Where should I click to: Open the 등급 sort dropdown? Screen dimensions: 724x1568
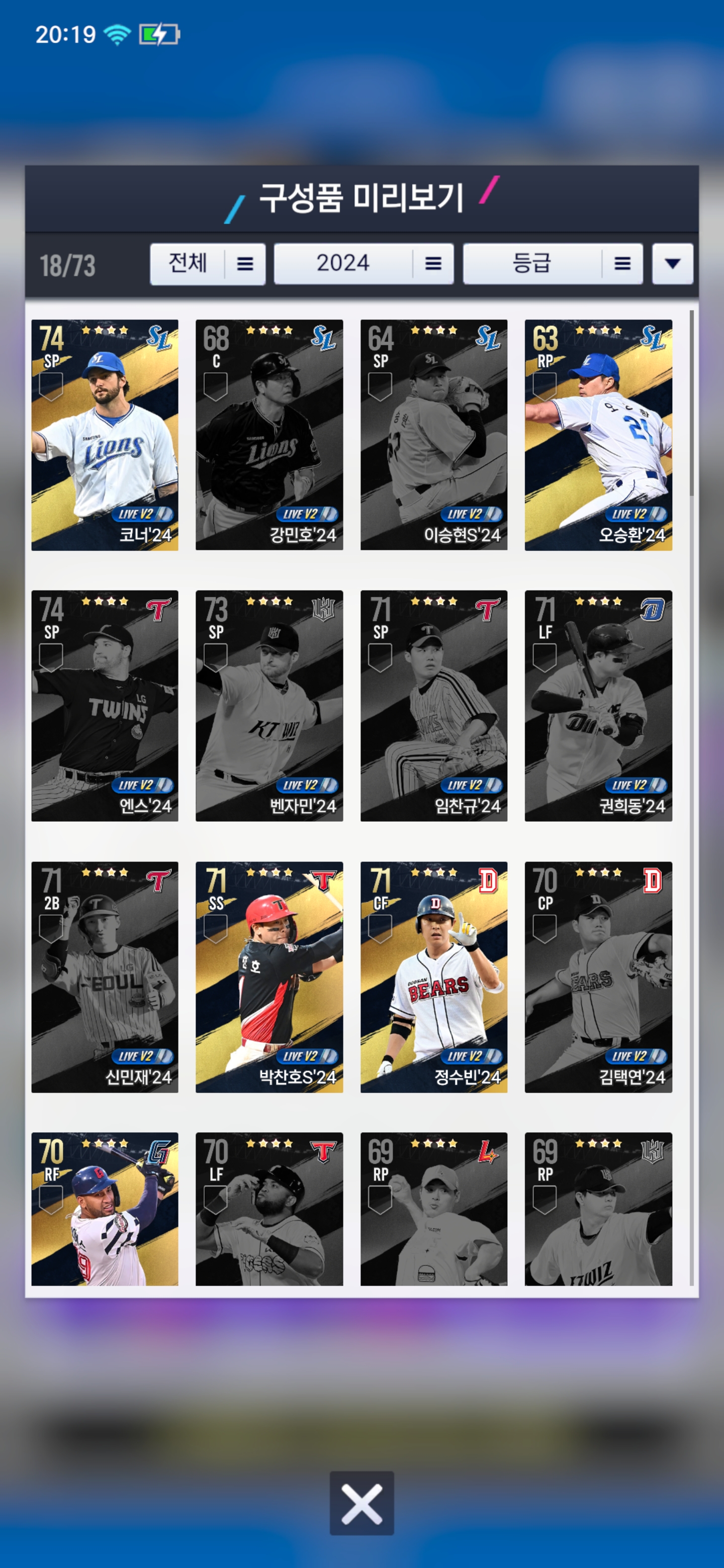tap(552, 264)
